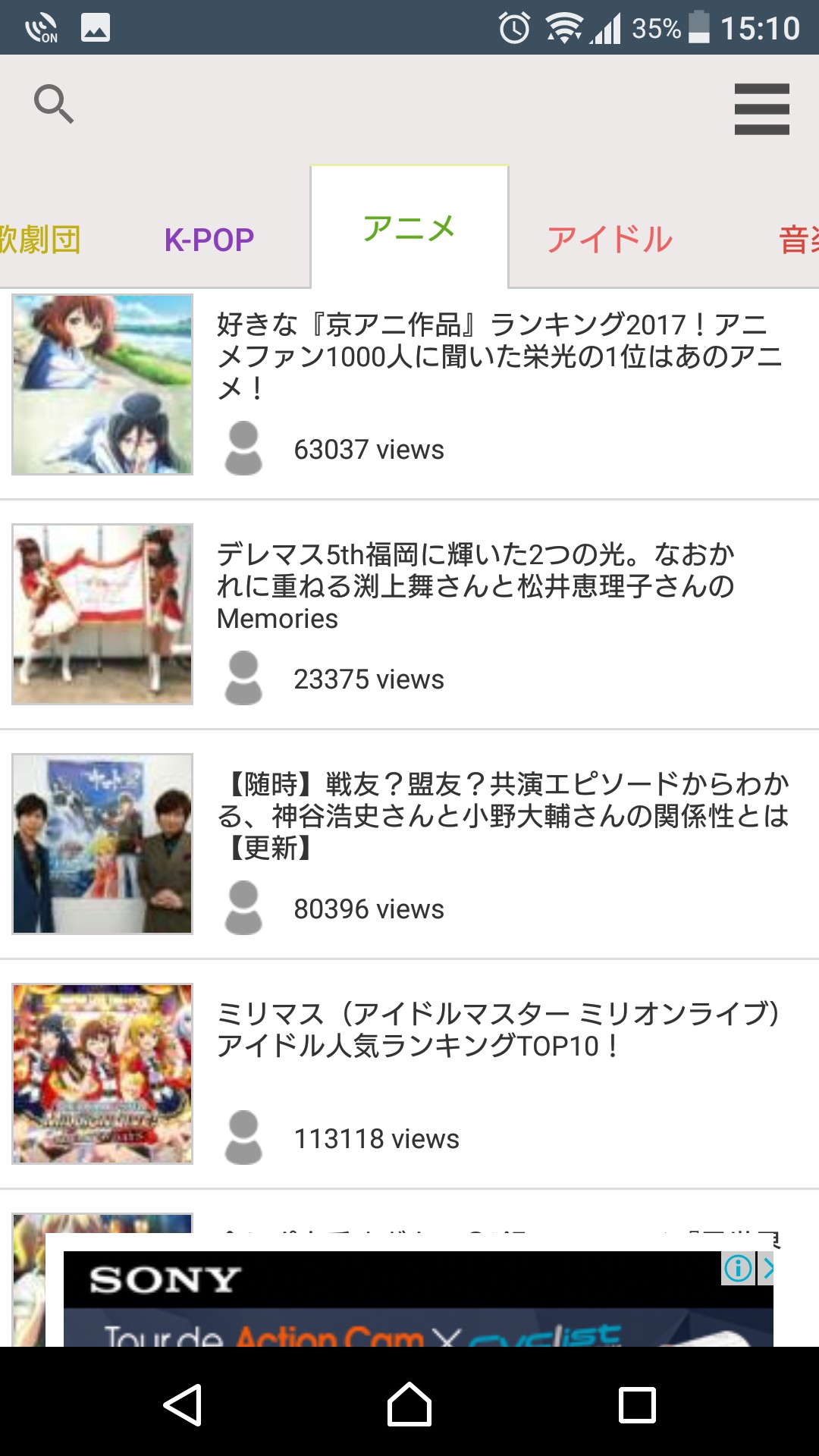819x1456 pixels.
Task: Switch to the 歌劇団 tab
Action: coord(39,240)
